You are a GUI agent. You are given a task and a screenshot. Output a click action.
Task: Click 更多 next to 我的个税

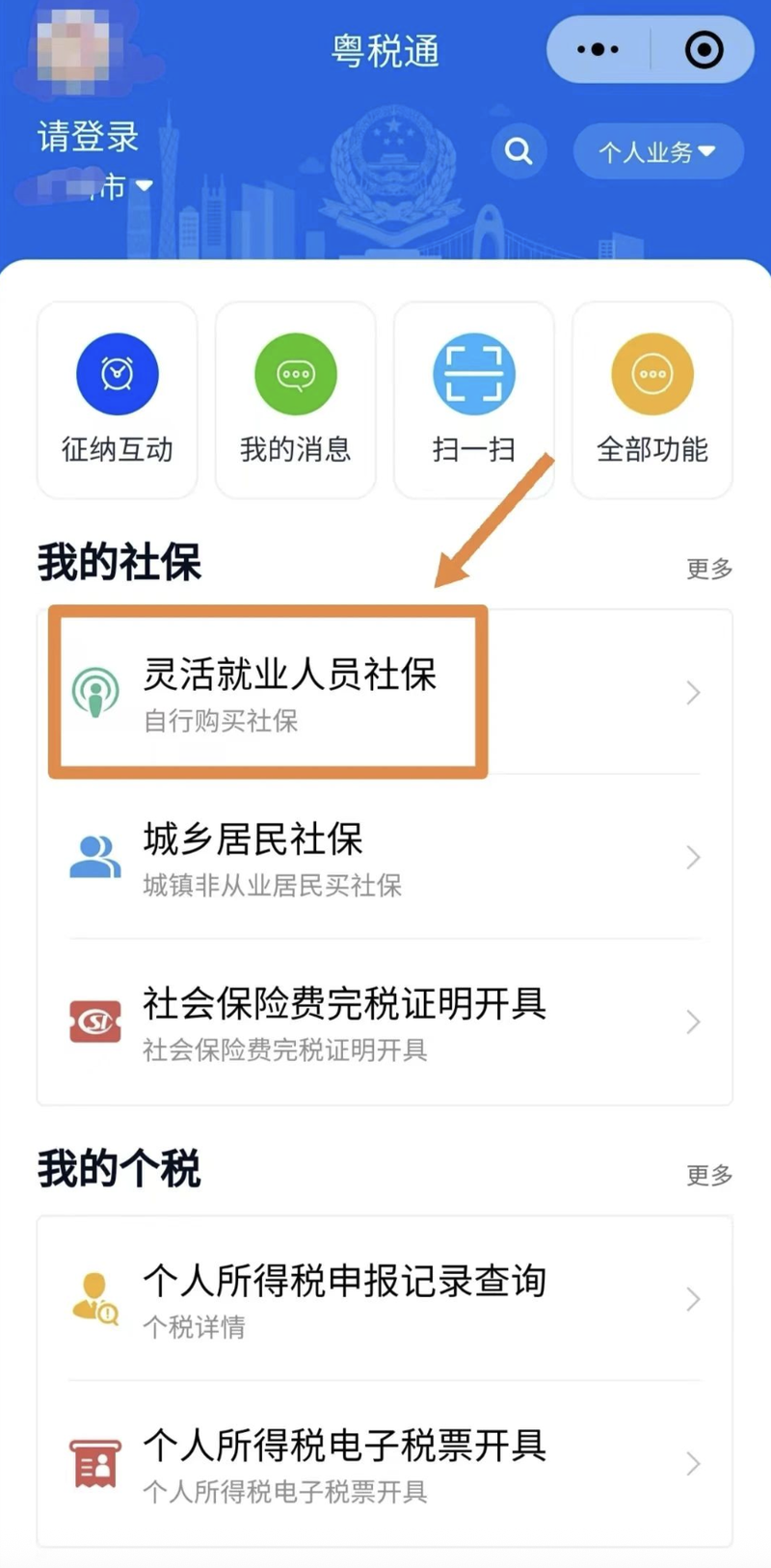[707, 1176]
